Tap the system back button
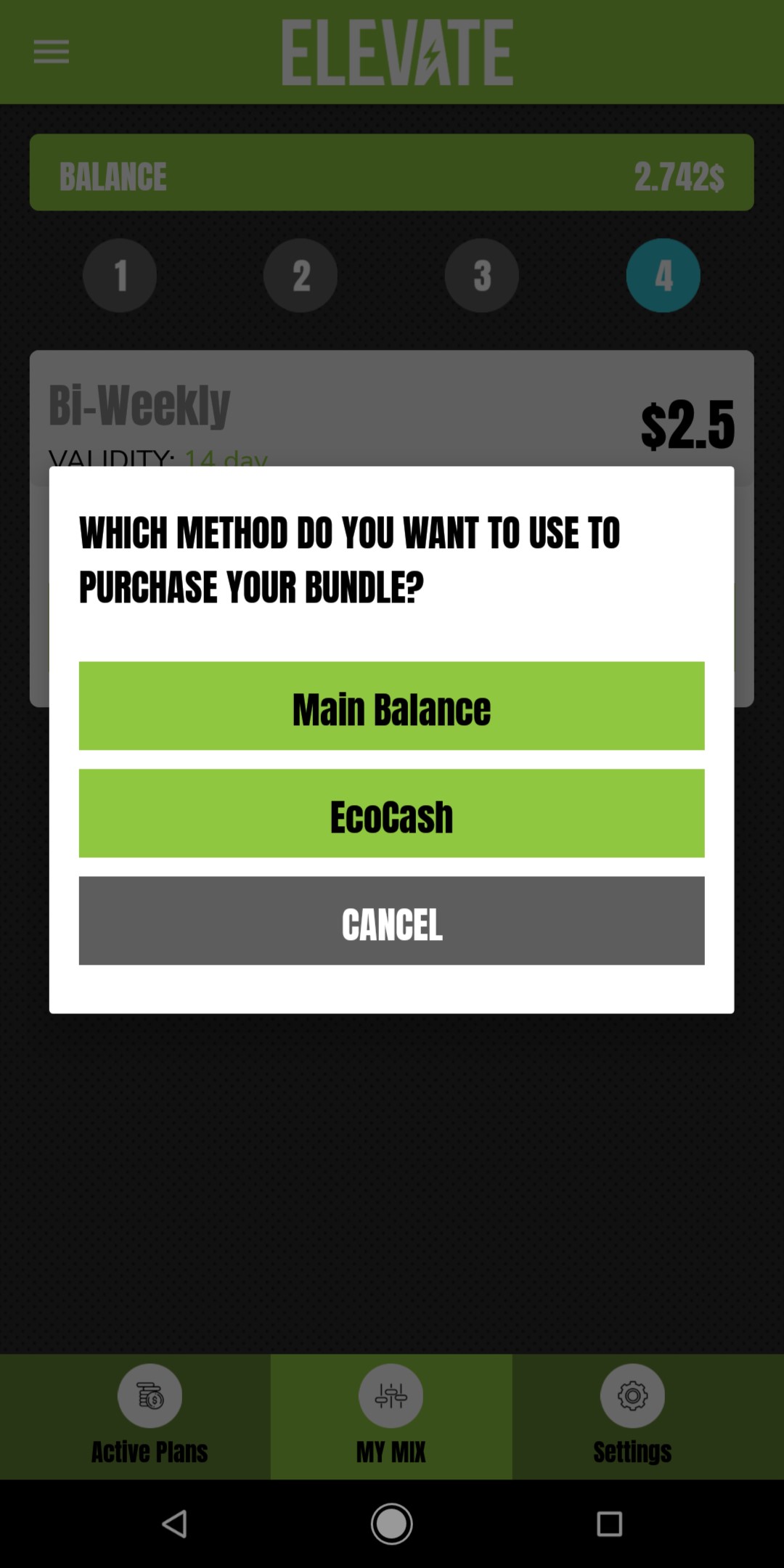Screen dimensions: 784x1568 pyautogui.click(x=174, y=1524)
